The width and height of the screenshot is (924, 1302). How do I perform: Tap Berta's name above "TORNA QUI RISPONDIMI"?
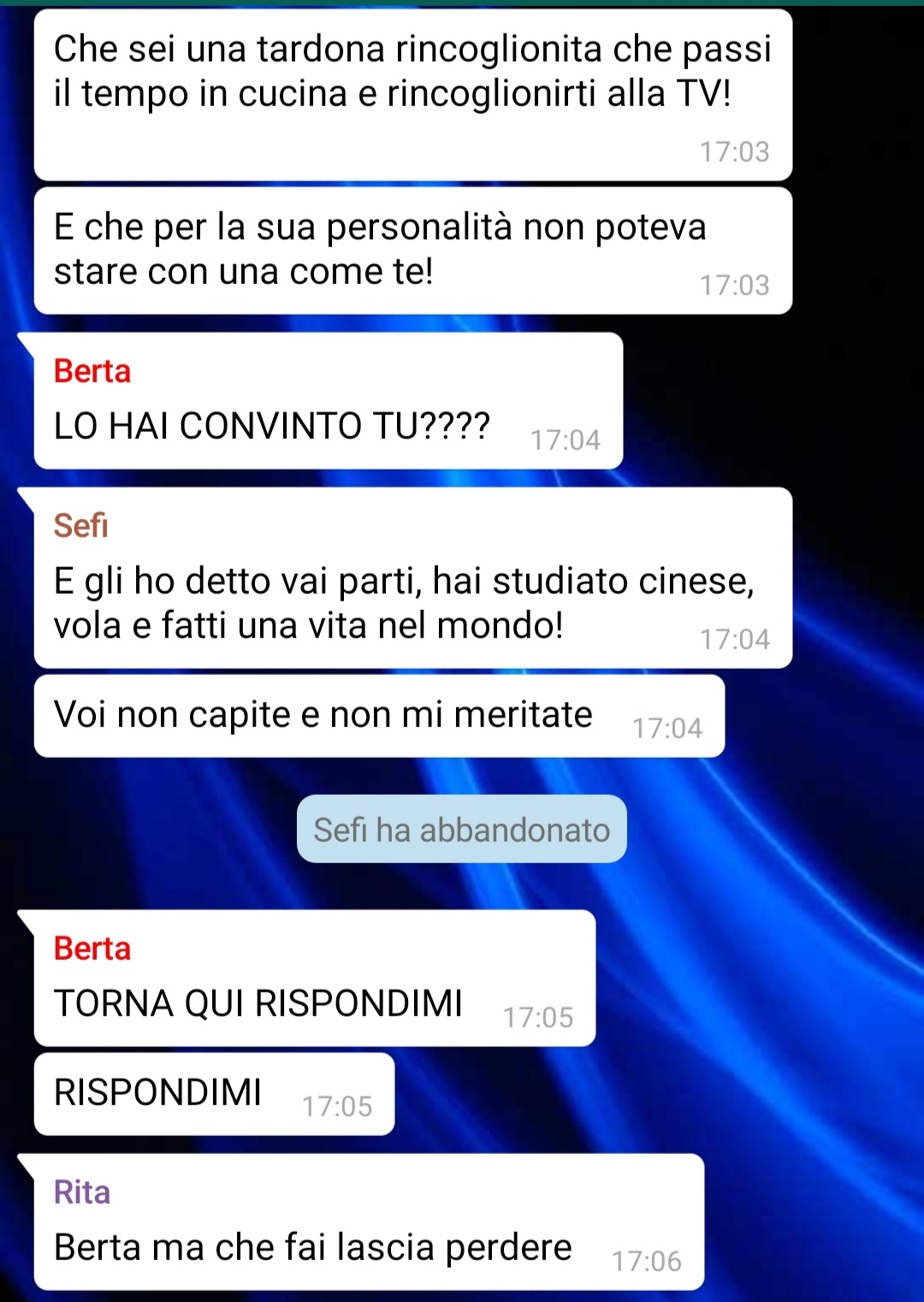click(x=92, y=949)
